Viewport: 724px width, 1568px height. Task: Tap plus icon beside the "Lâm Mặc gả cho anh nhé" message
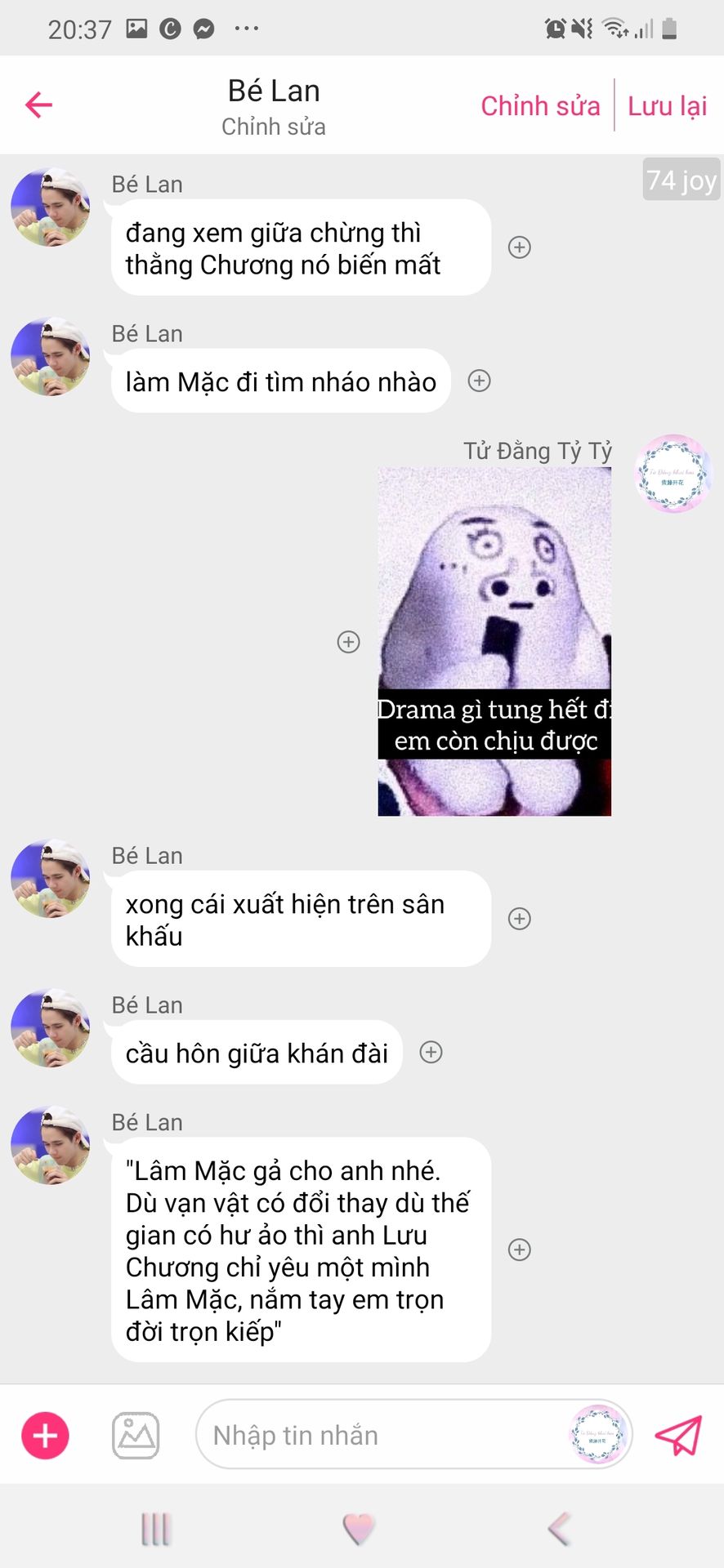point(520,1249)
